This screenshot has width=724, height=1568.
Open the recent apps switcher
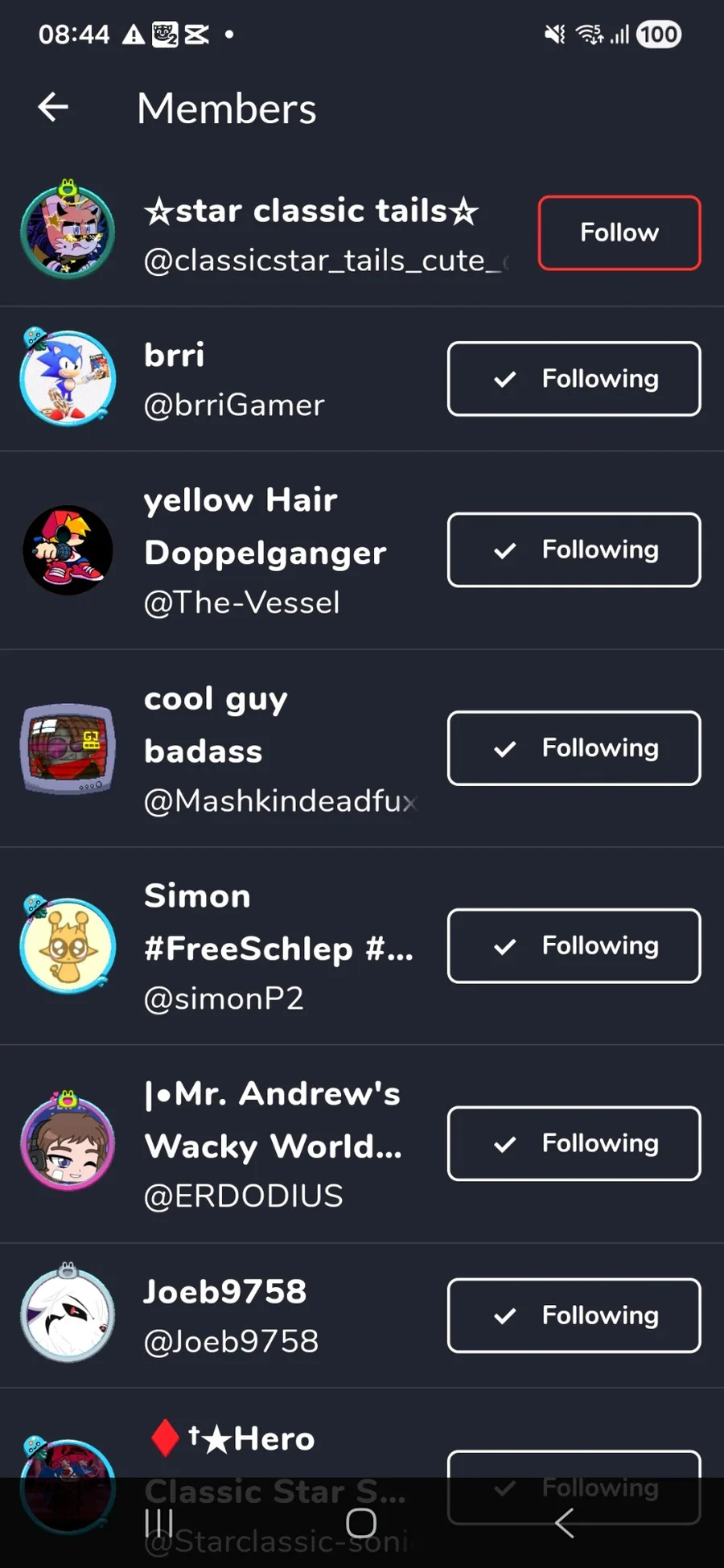[x=159, y=1523]
